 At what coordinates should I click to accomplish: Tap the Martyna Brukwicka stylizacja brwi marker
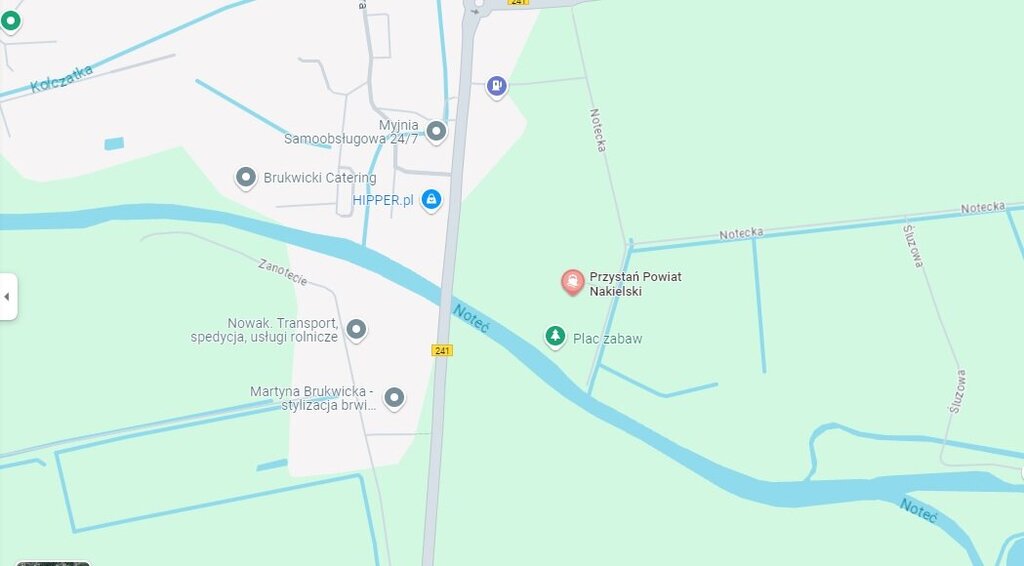(394, 398)
